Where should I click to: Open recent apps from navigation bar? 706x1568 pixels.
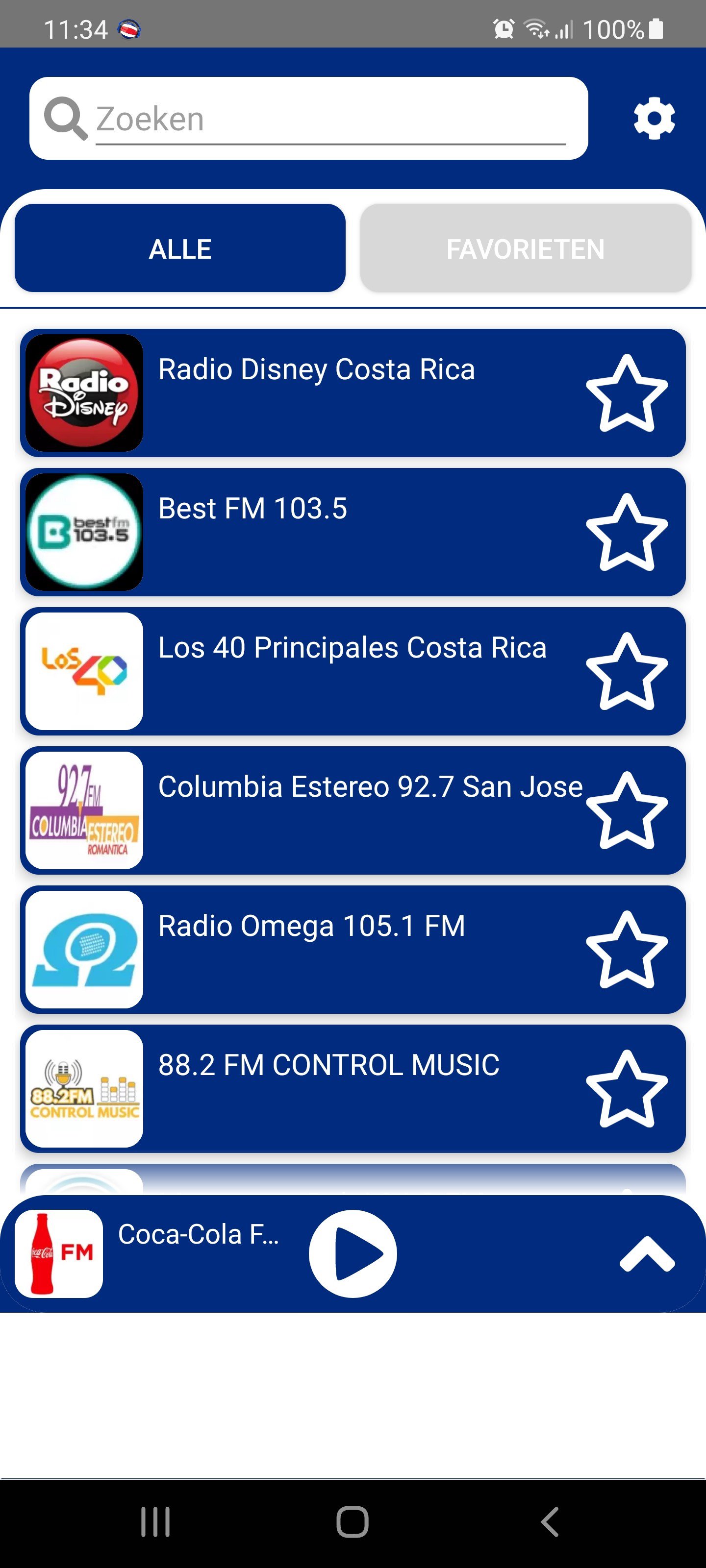pos(155,1522)
